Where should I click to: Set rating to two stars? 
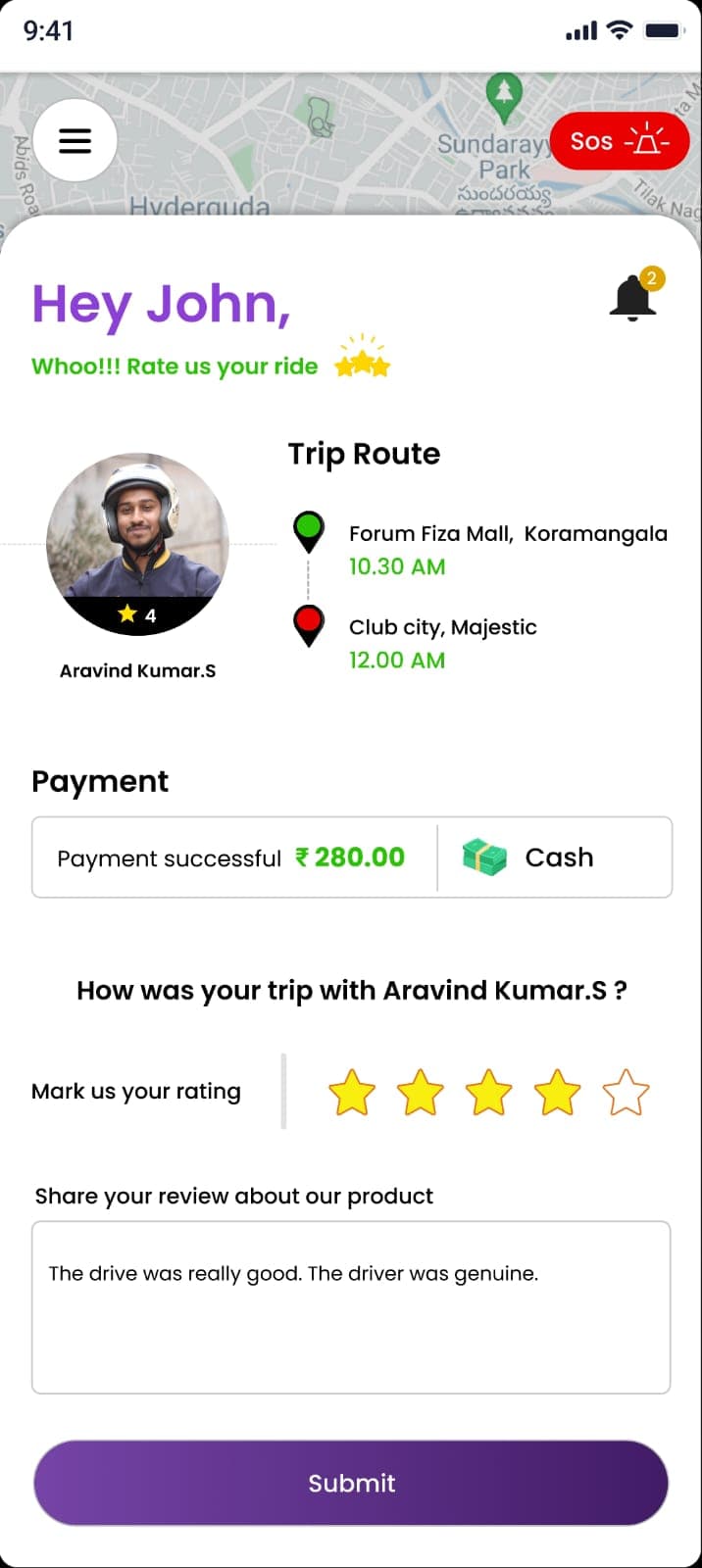point(420,1093)
